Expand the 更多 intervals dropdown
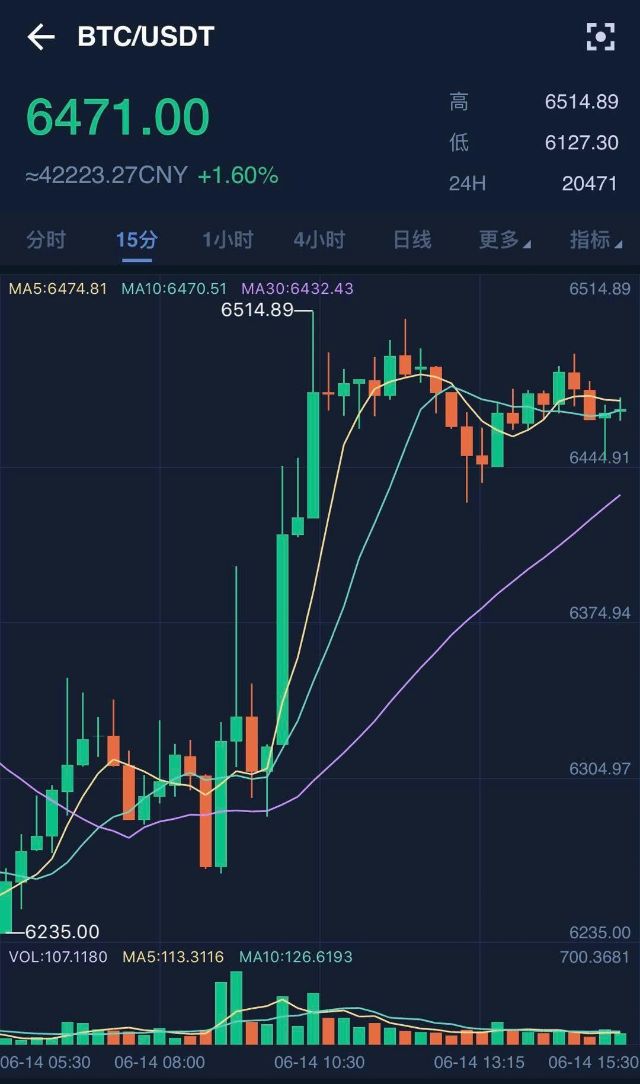 click(x=505, y=240)
